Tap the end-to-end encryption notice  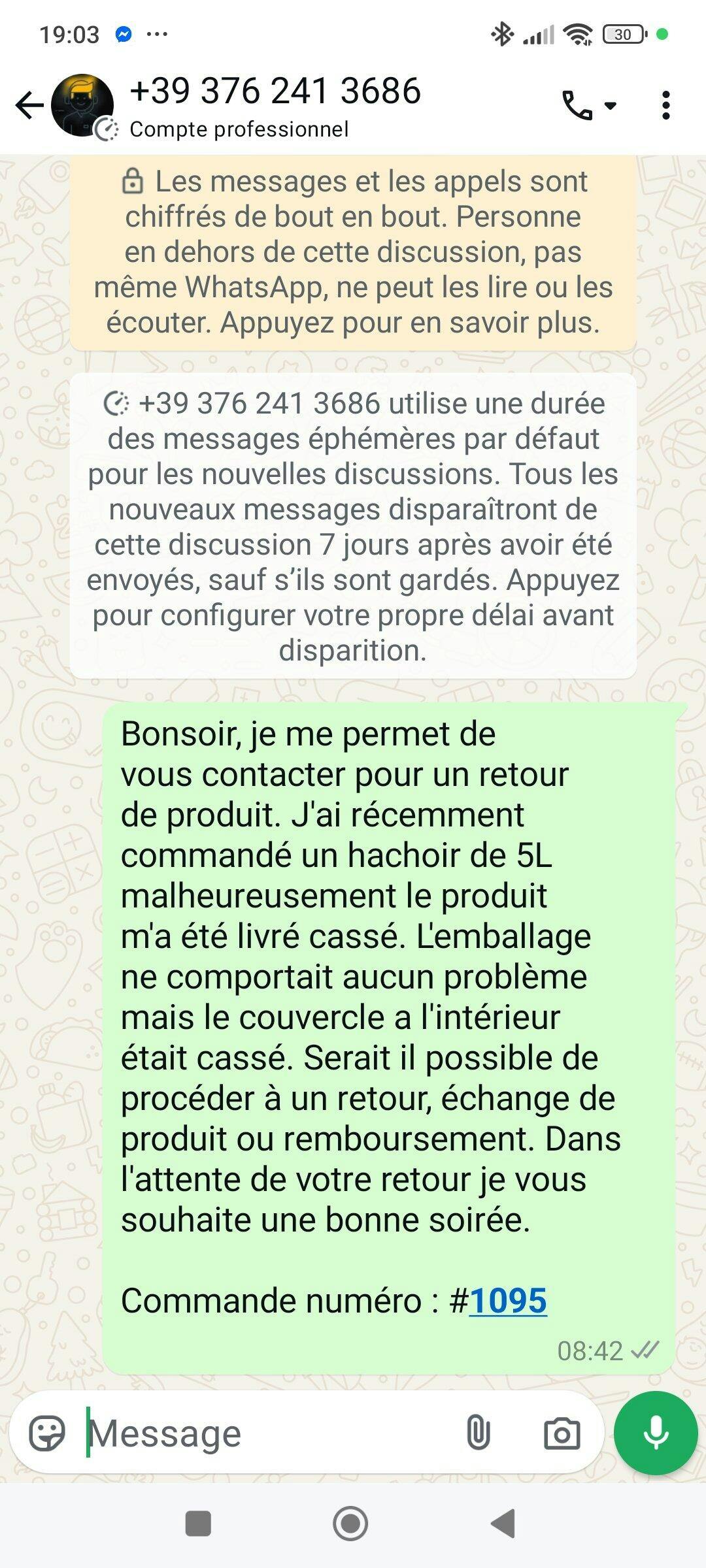353,252
